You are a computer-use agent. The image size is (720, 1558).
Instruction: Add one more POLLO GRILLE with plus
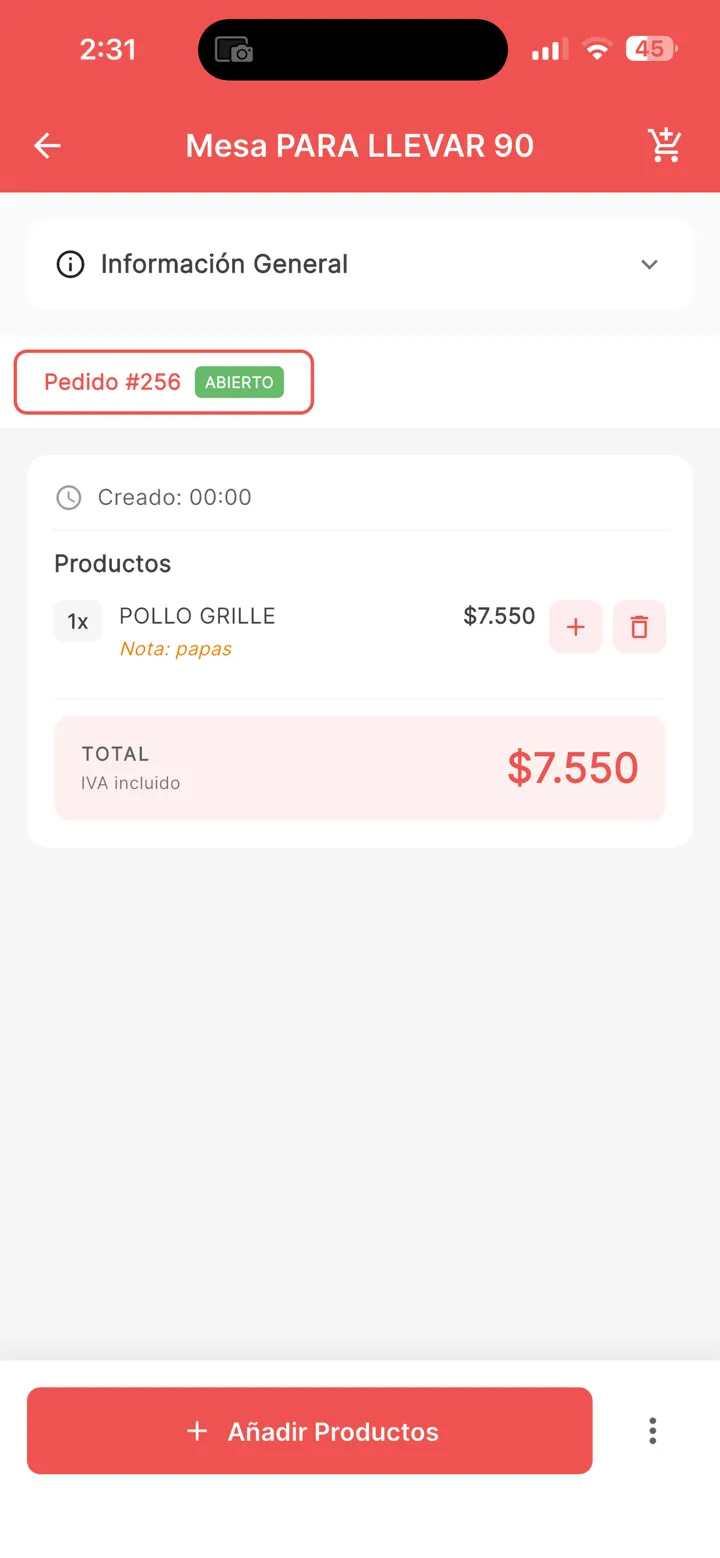coord(576,627)
